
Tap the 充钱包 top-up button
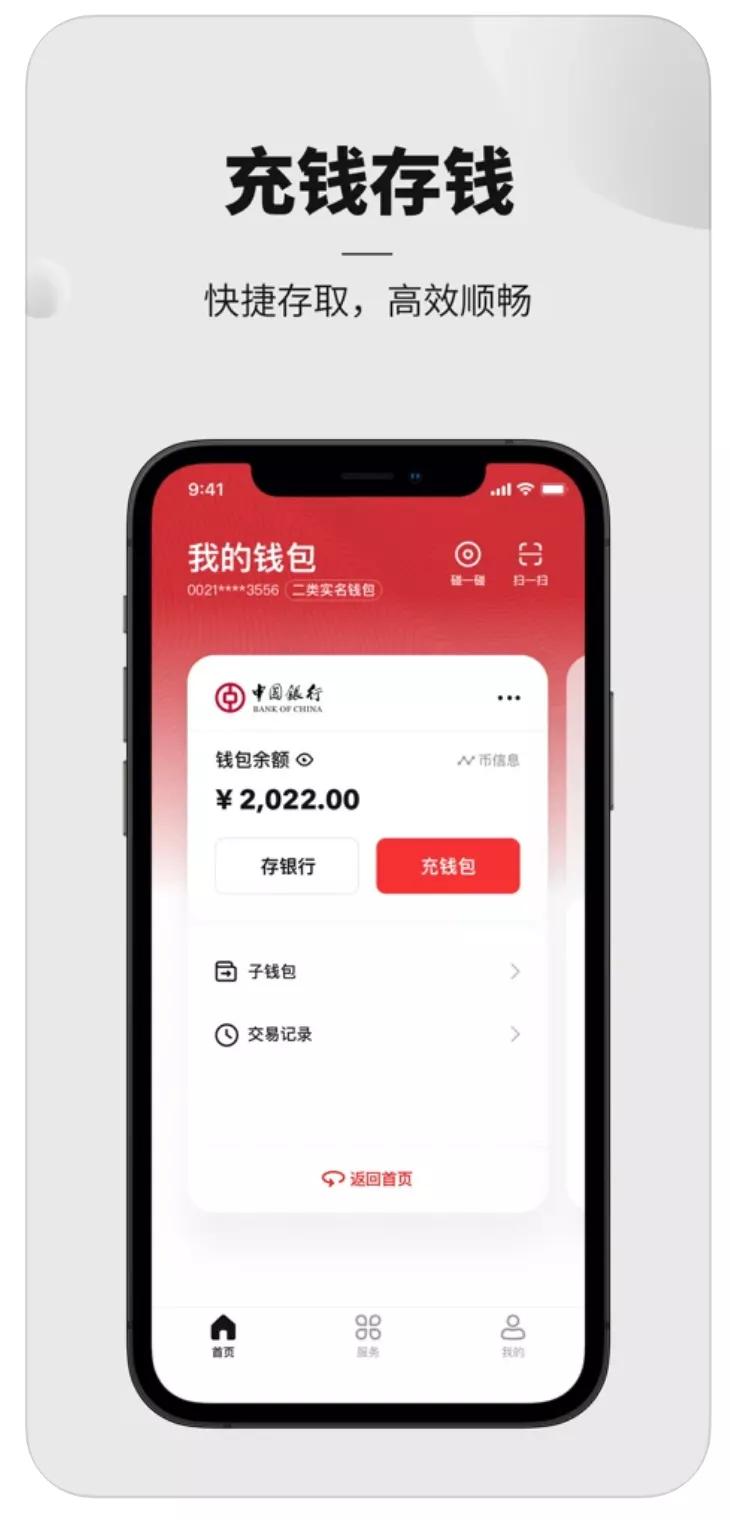(x=448, y=864)
